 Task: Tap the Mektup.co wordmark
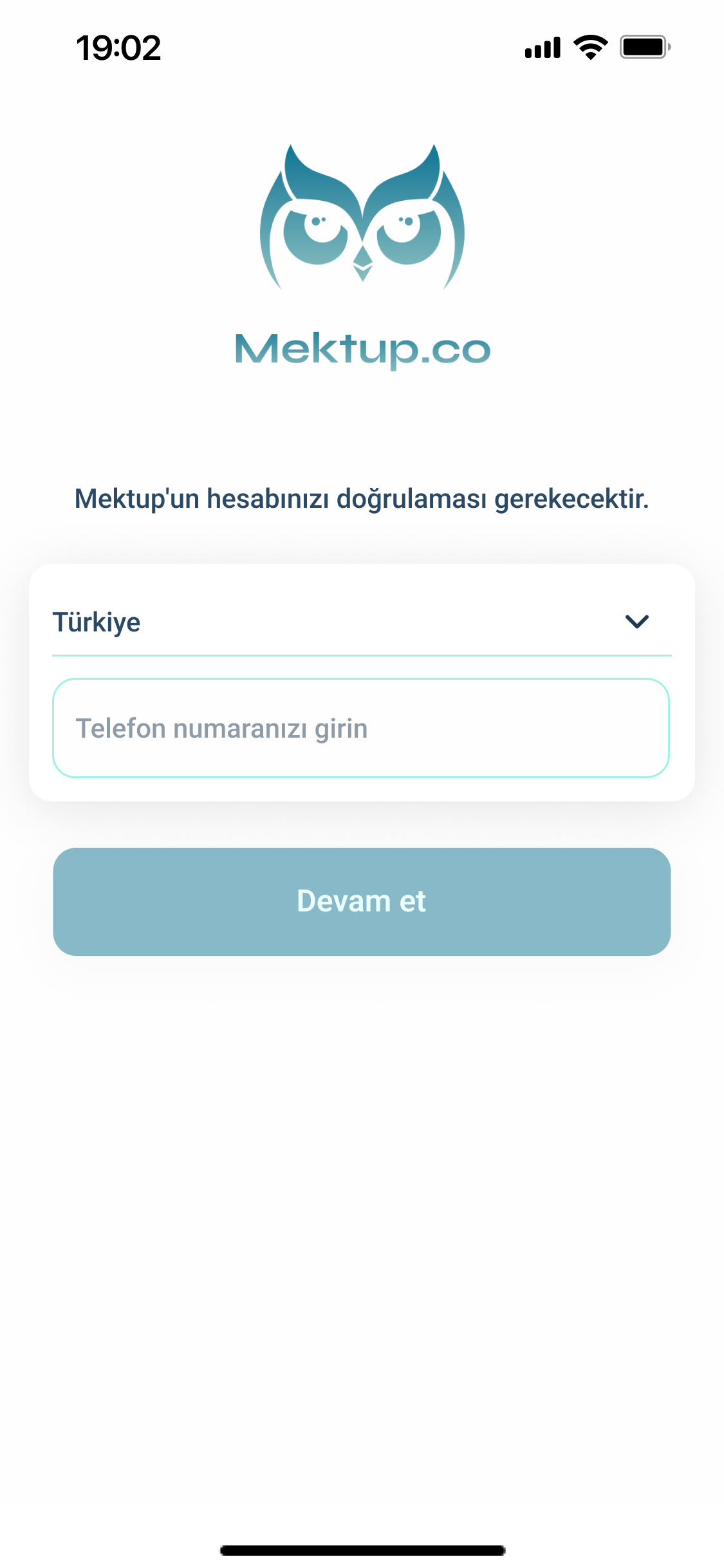[x=362, y=350]
